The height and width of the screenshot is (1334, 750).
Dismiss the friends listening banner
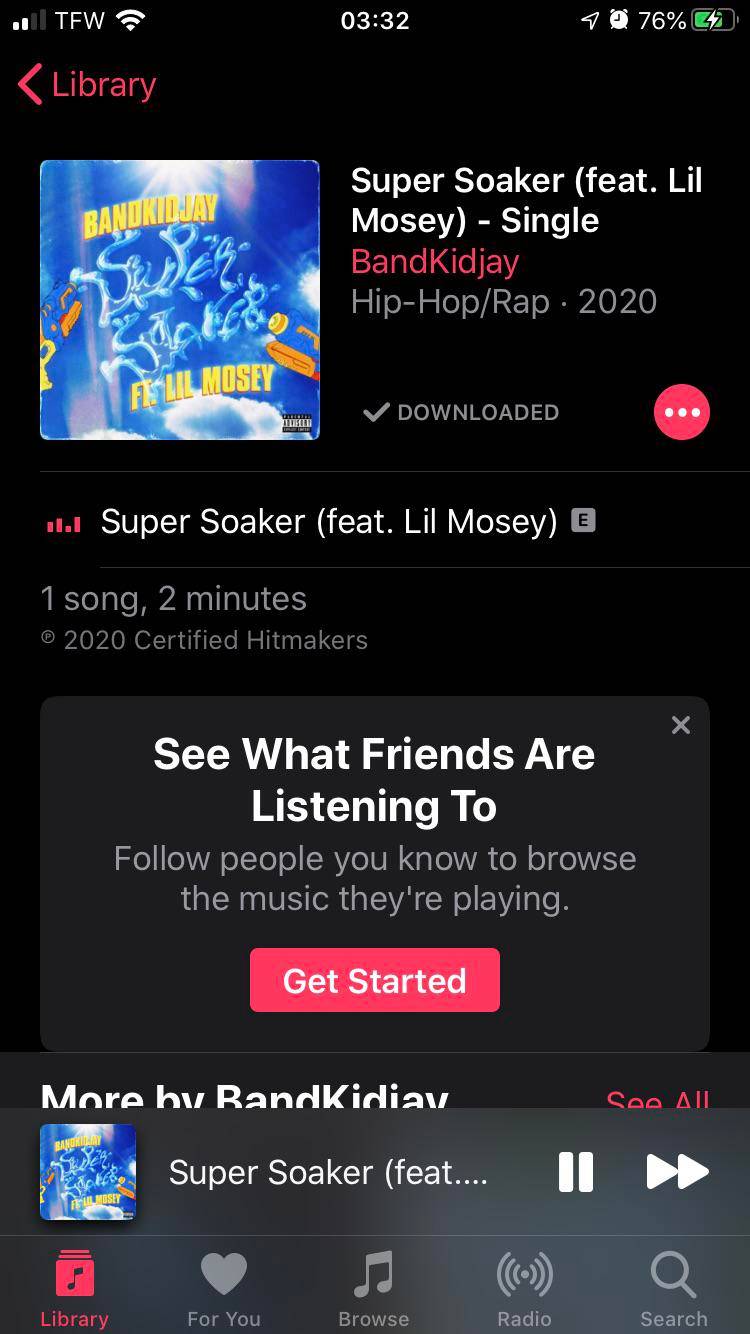click(681, 725)
